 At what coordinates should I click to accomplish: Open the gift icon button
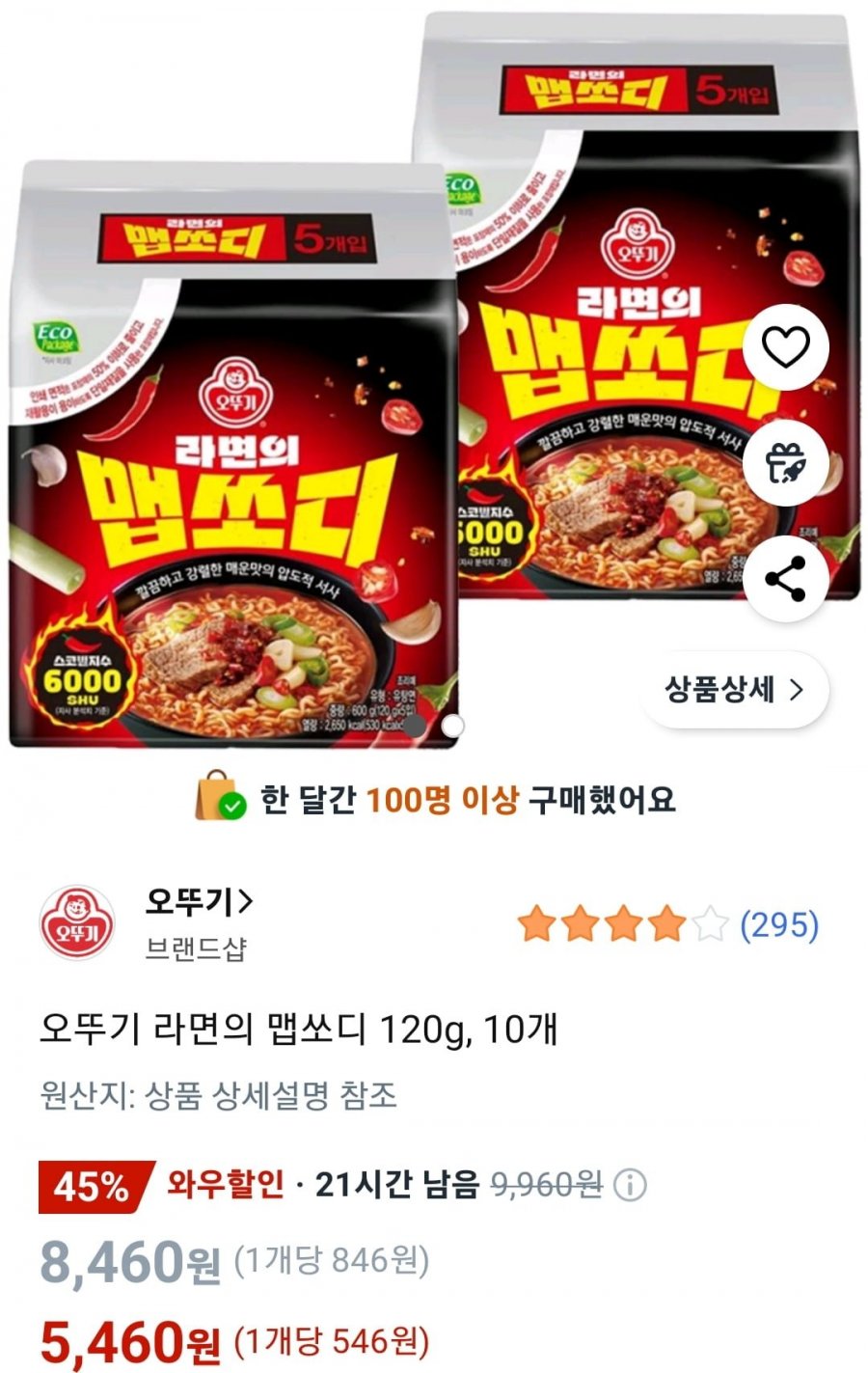785,464
